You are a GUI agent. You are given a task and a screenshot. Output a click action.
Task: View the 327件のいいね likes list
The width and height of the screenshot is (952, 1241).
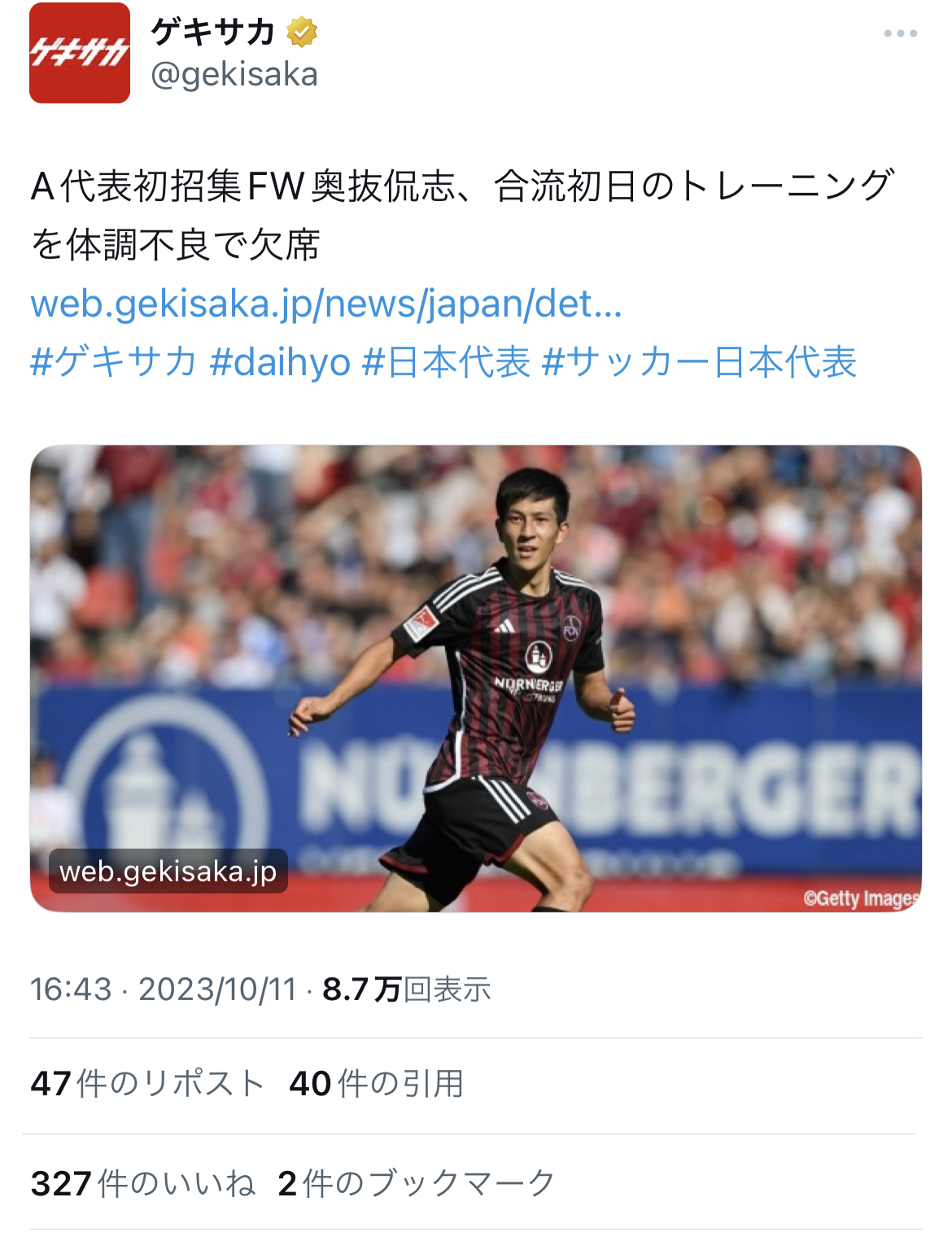[143, 1183]
